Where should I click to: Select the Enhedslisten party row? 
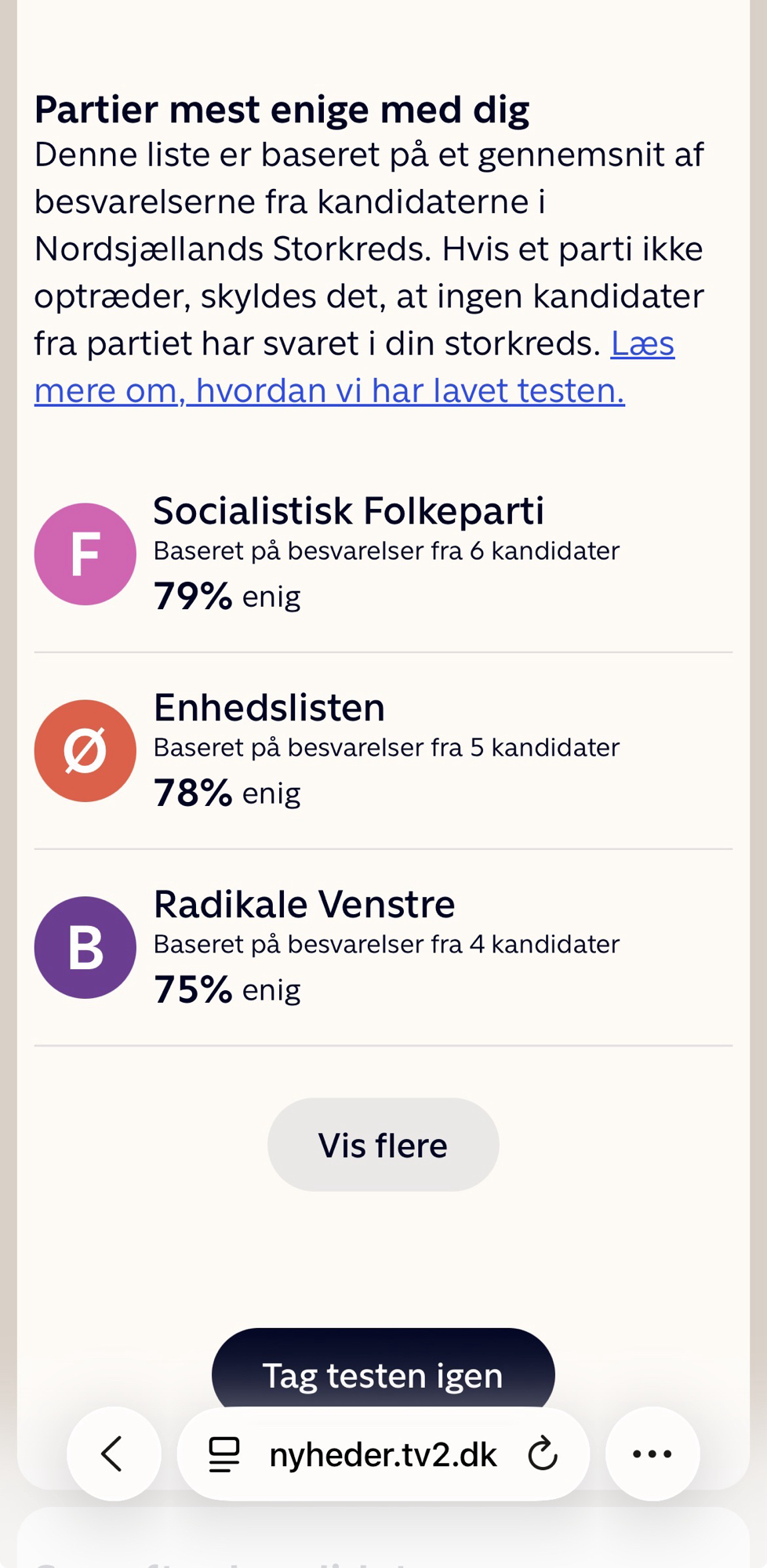click(x=383, y=750)
